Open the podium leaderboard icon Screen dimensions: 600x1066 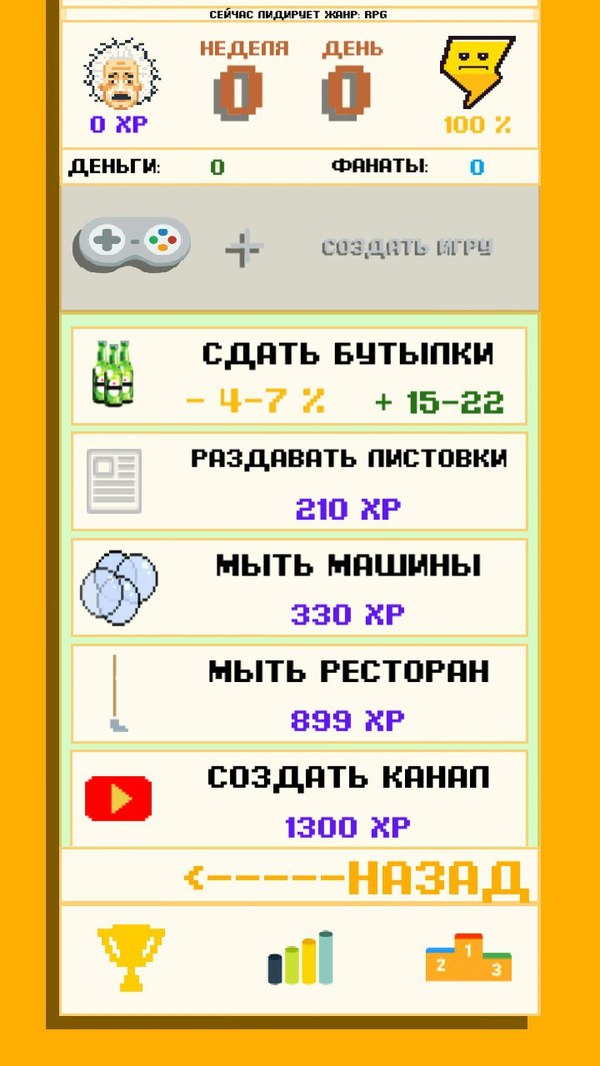[468, 957]
